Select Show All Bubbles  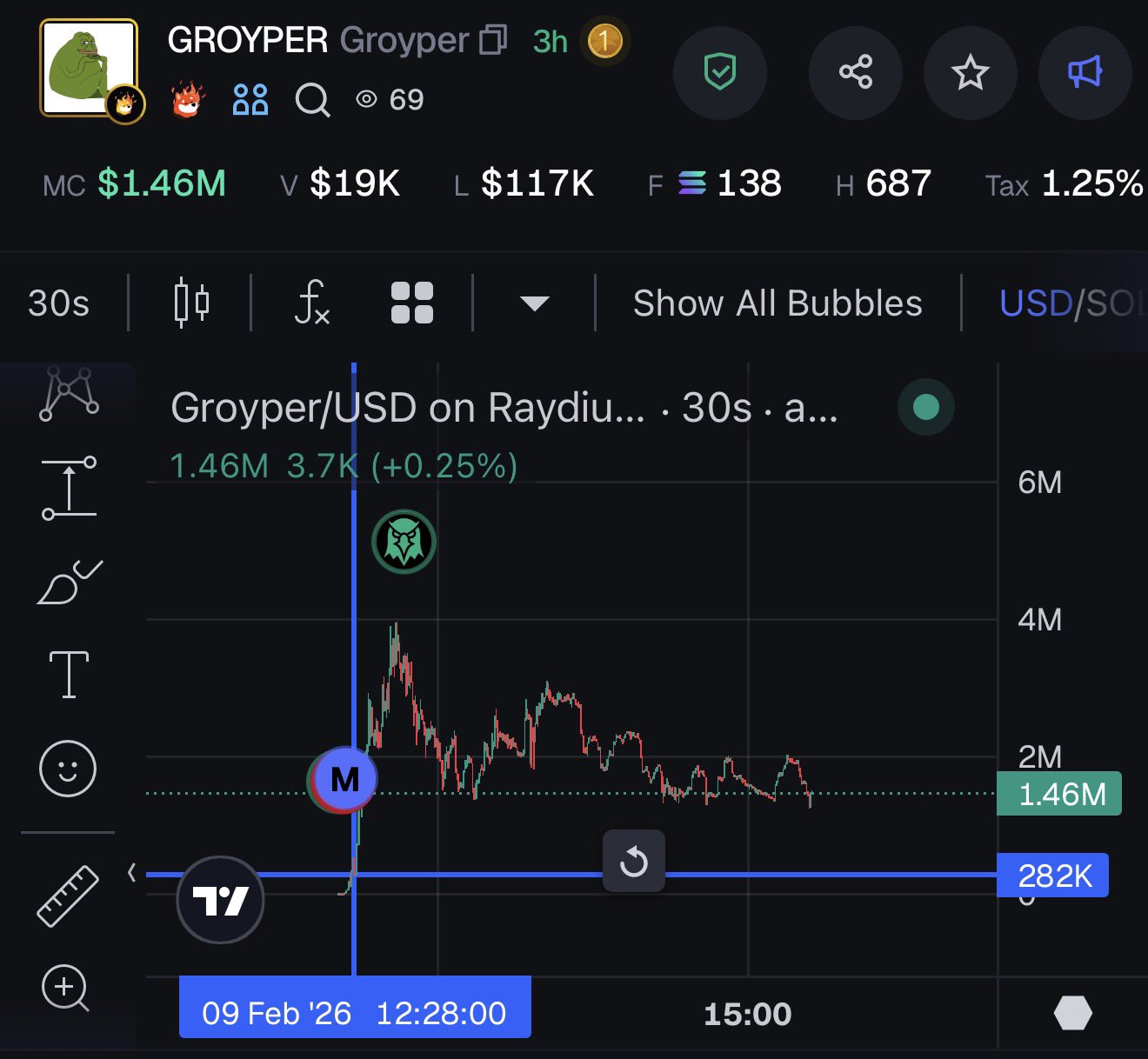(777, 303)
